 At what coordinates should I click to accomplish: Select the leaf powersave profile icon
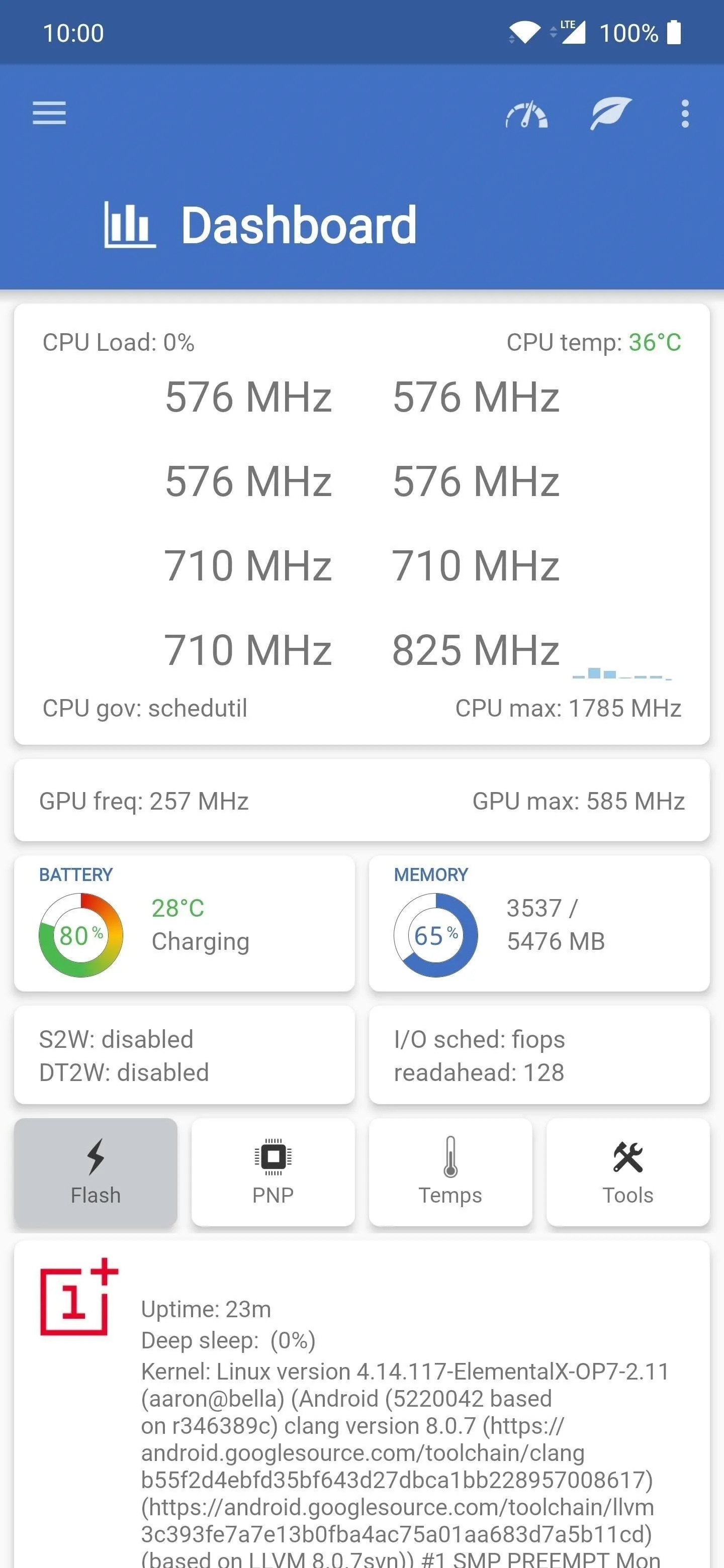click(610, 113)
